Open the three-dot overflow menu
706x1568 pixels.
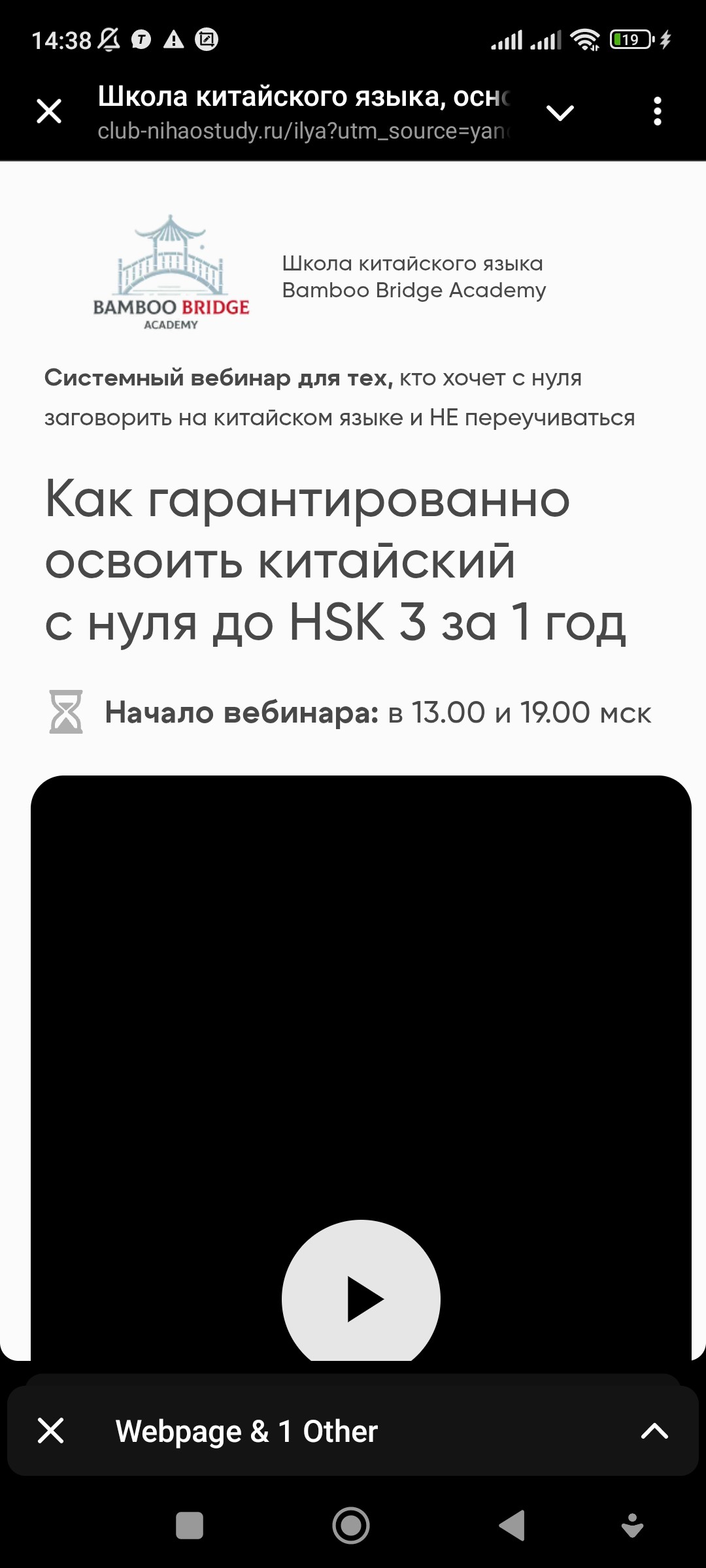pos(658,112)
